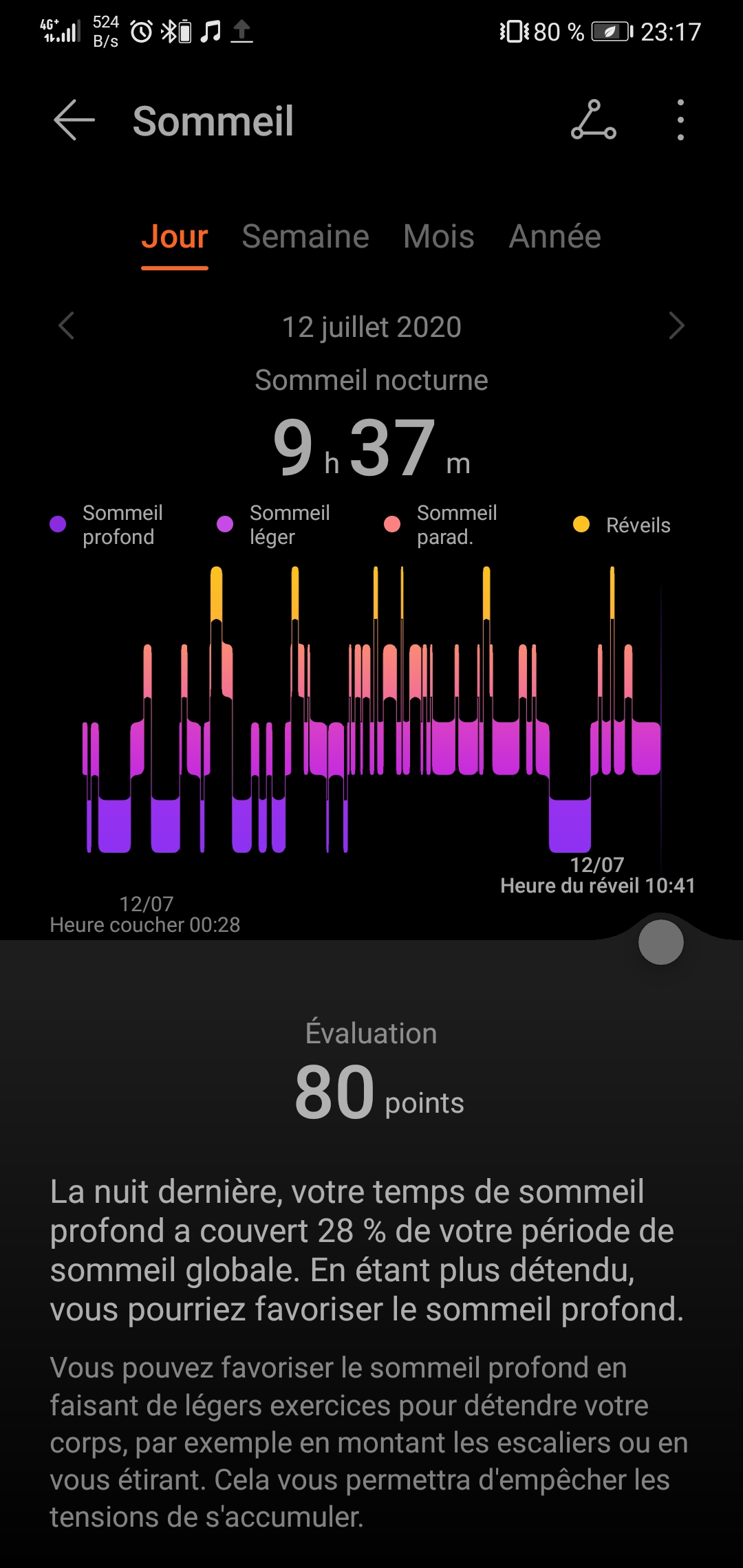Go to the previous day
Viewport: 743px width, 1568px height.
click(x=67, y=326)
